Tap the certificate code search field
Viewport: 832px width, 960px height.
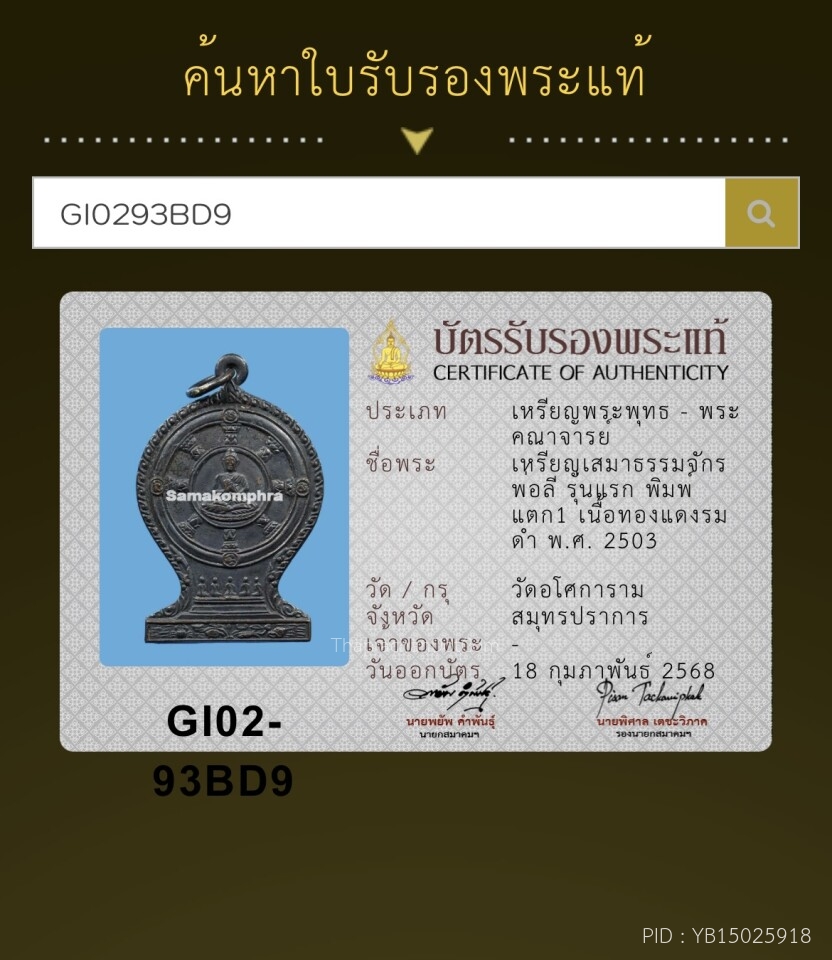tap(378, 213)
